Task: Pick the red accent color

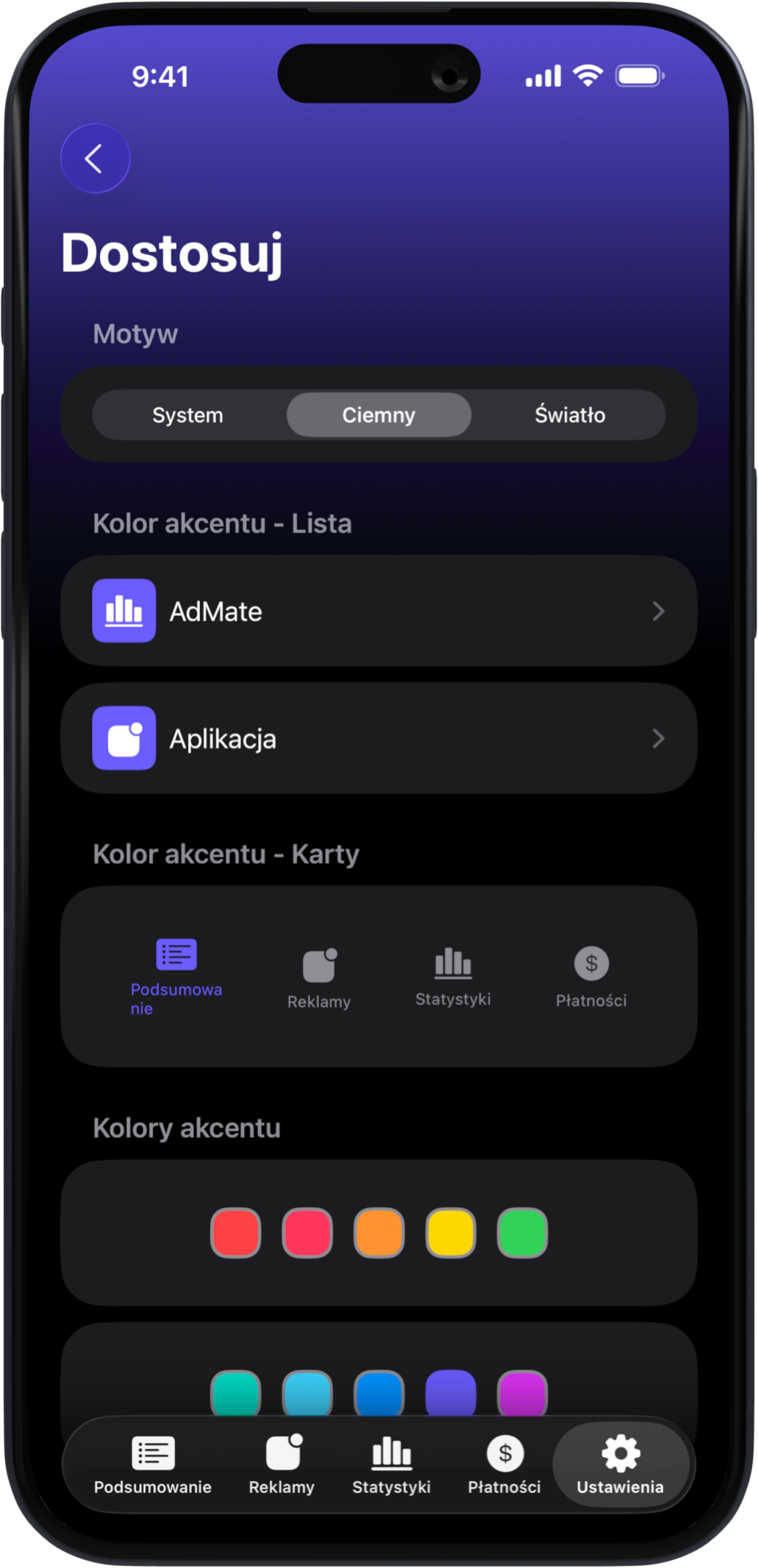Action: 236,1233
